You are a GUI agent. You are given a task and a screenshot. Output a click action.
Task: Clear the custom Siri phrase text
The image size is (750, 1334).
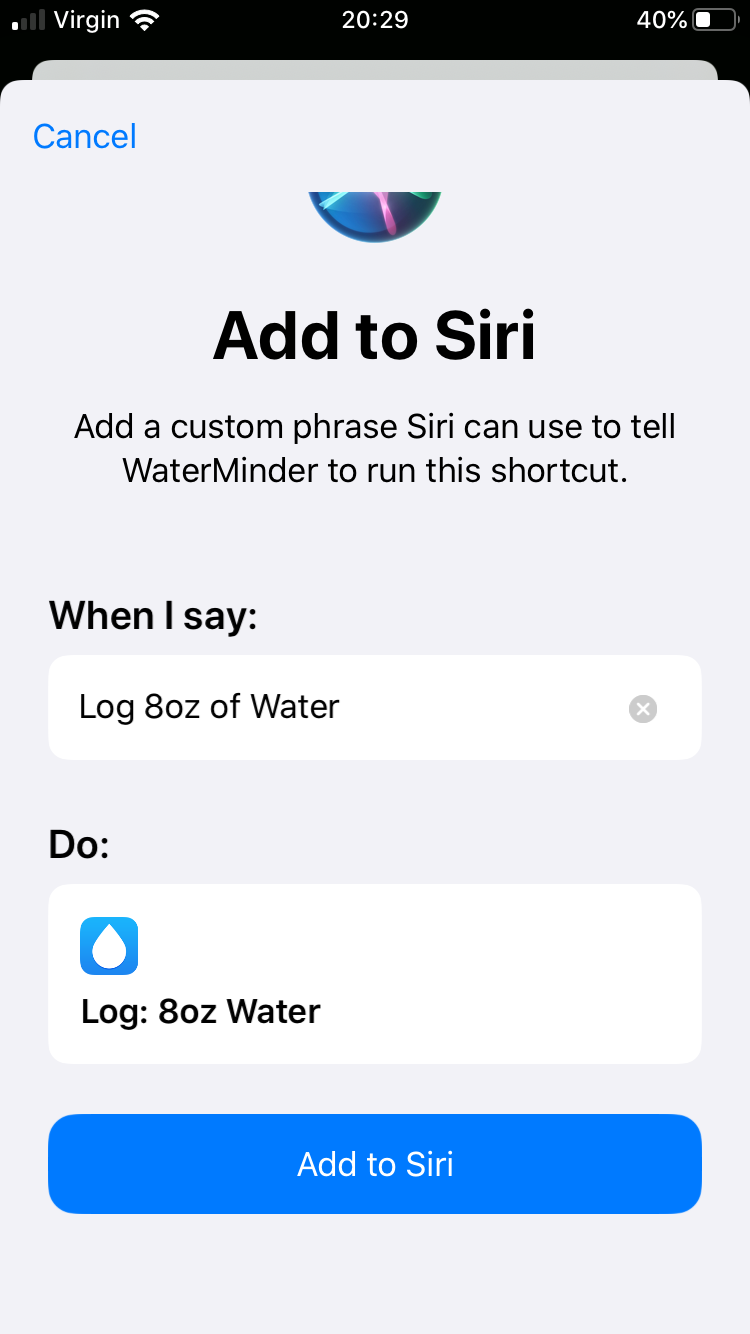pos(643,709)
